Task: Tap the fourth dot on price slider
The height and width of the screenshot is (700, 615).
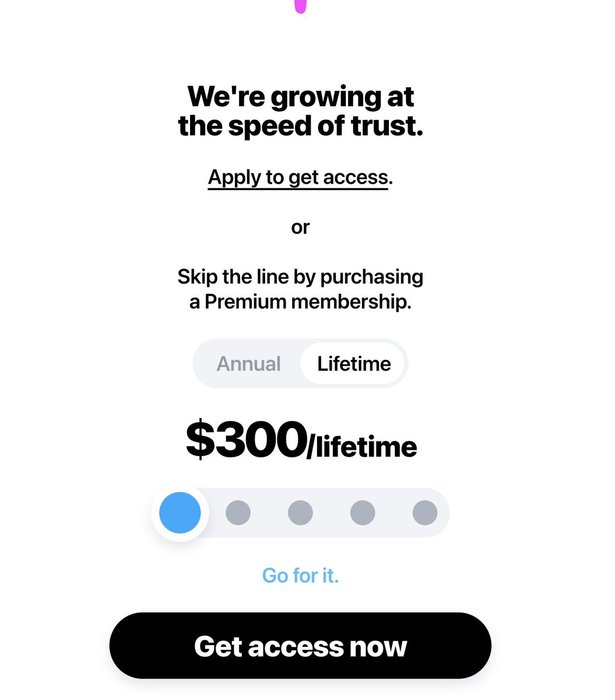Action: point(362,513)
